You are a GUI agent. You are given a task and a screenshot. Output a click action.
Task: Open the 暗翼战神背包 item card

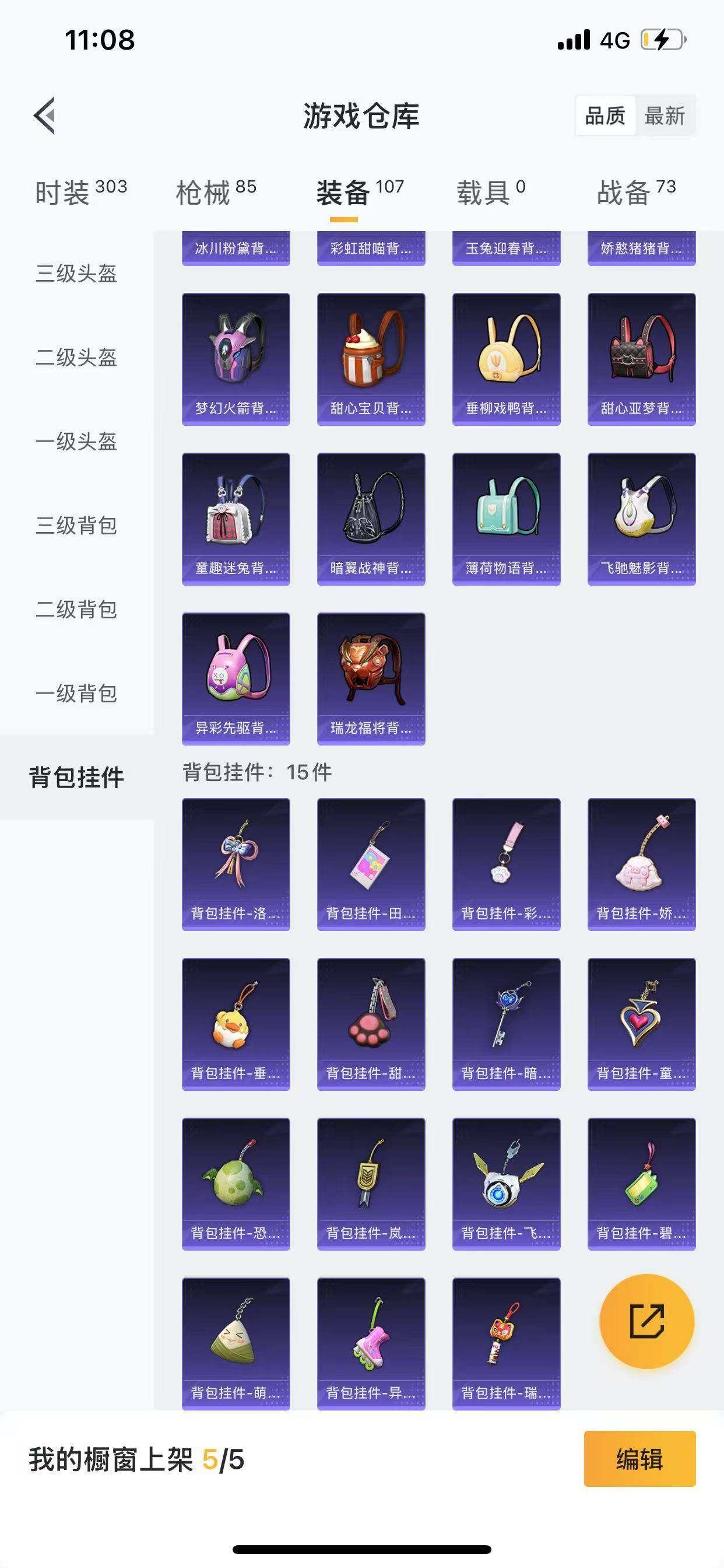click(371, 517)
